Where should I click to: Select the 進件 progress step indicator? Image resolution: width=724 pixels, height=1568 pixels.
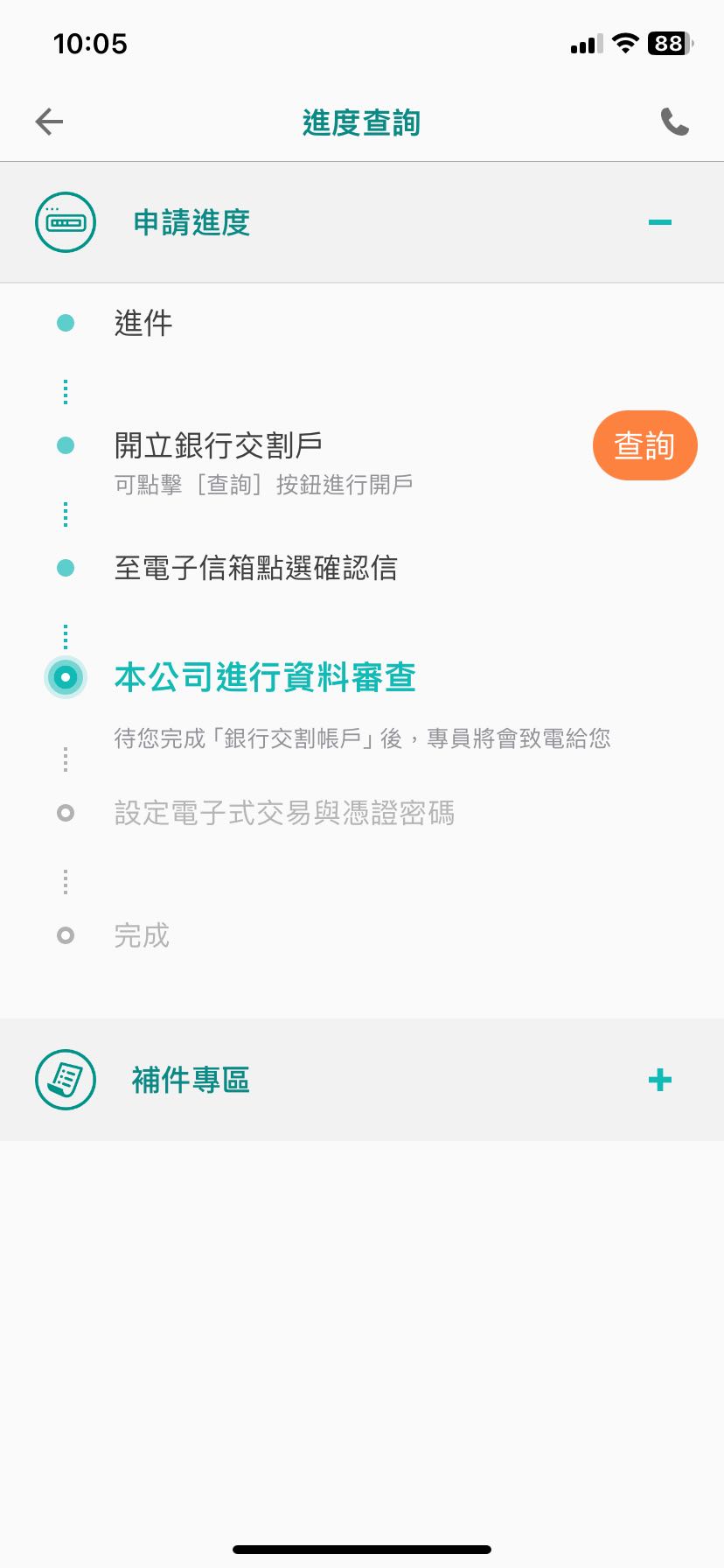(66, 322)
